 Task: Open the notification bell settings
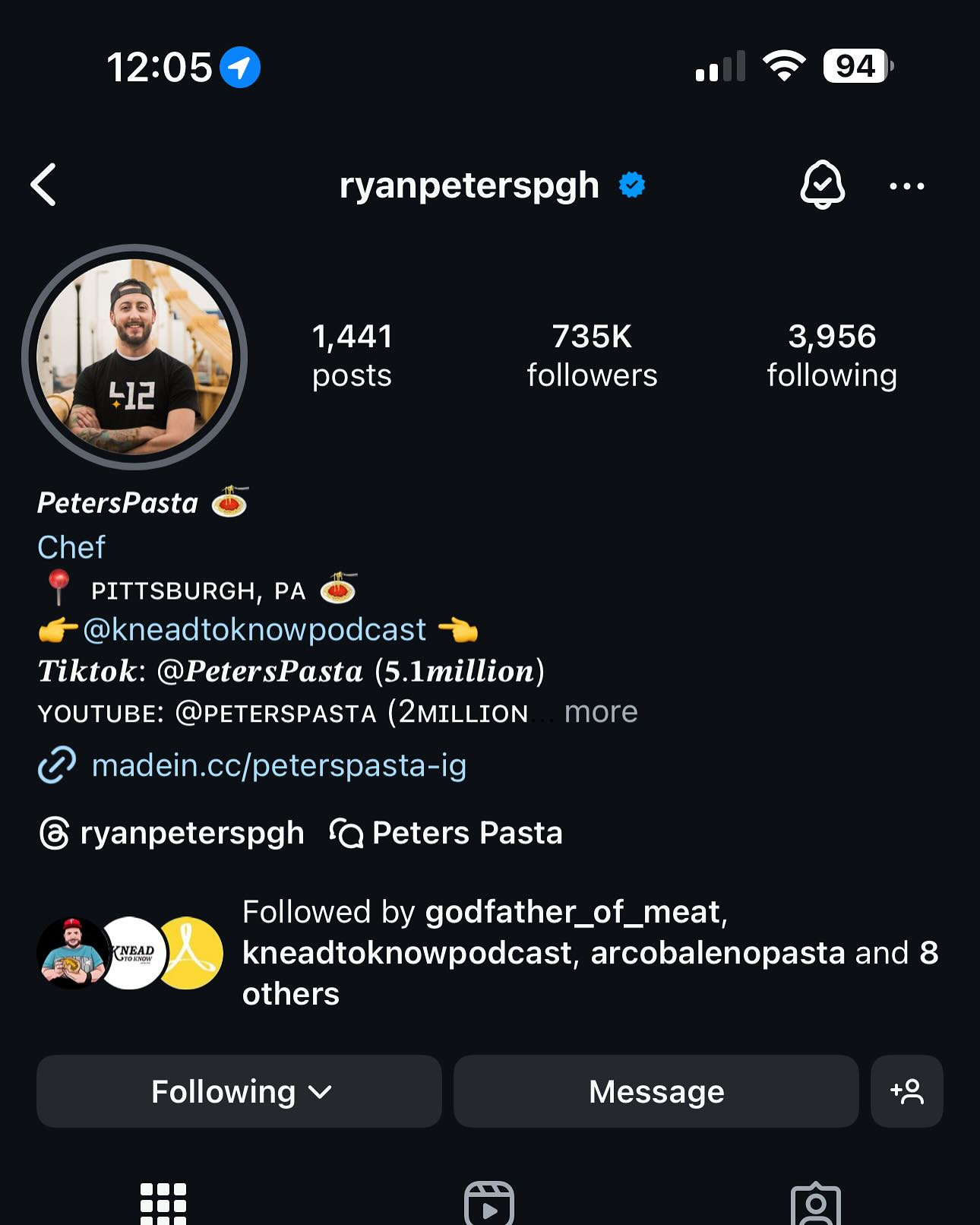tap(822, 185)
